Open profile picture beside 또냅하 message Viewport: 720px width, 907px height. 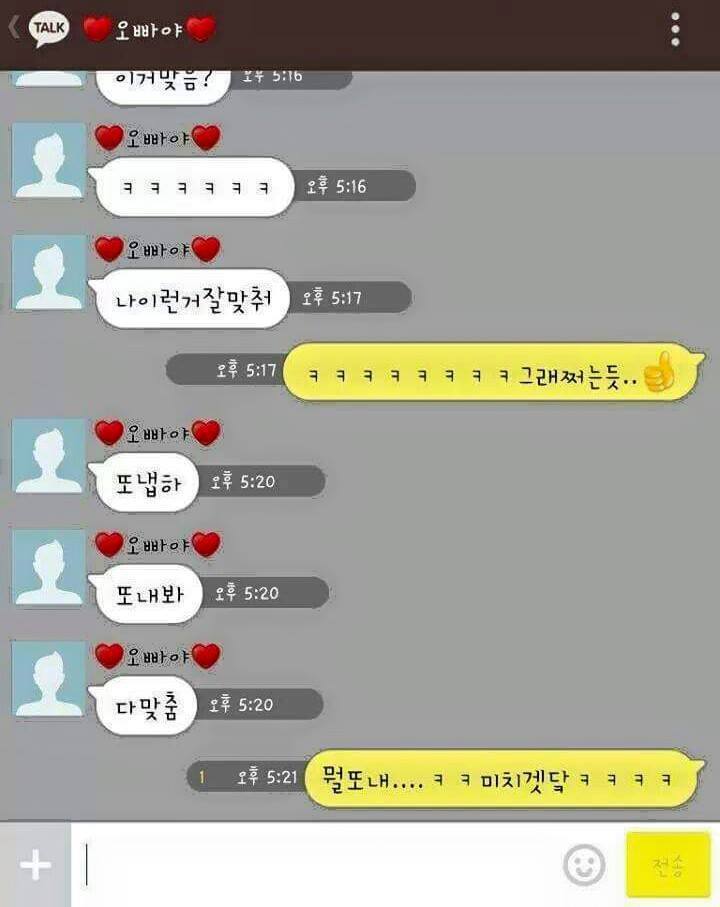pyautogui.click(x=49, y=455)
